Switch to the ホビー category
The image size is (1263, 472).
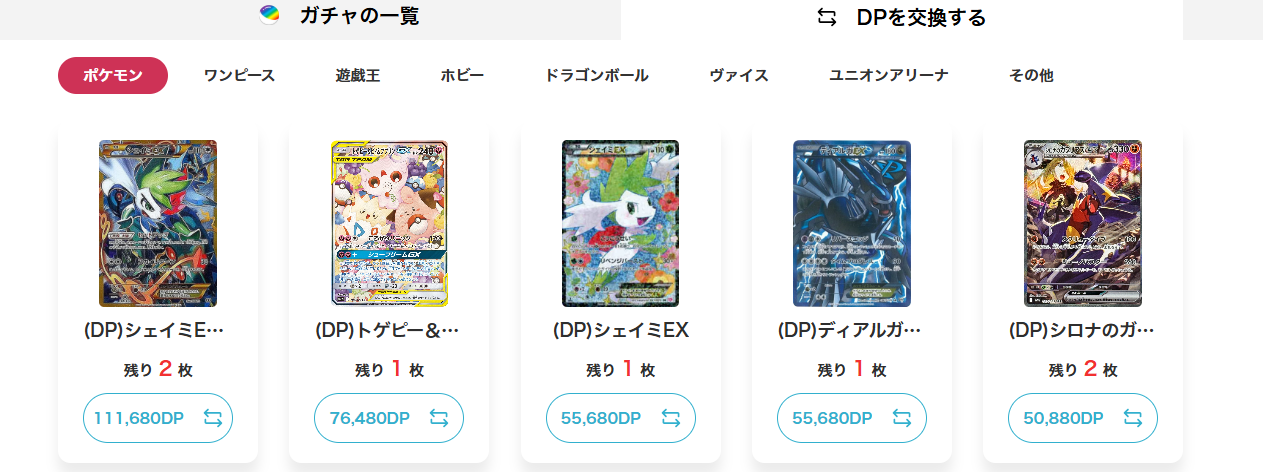click(x=462, y=75)
